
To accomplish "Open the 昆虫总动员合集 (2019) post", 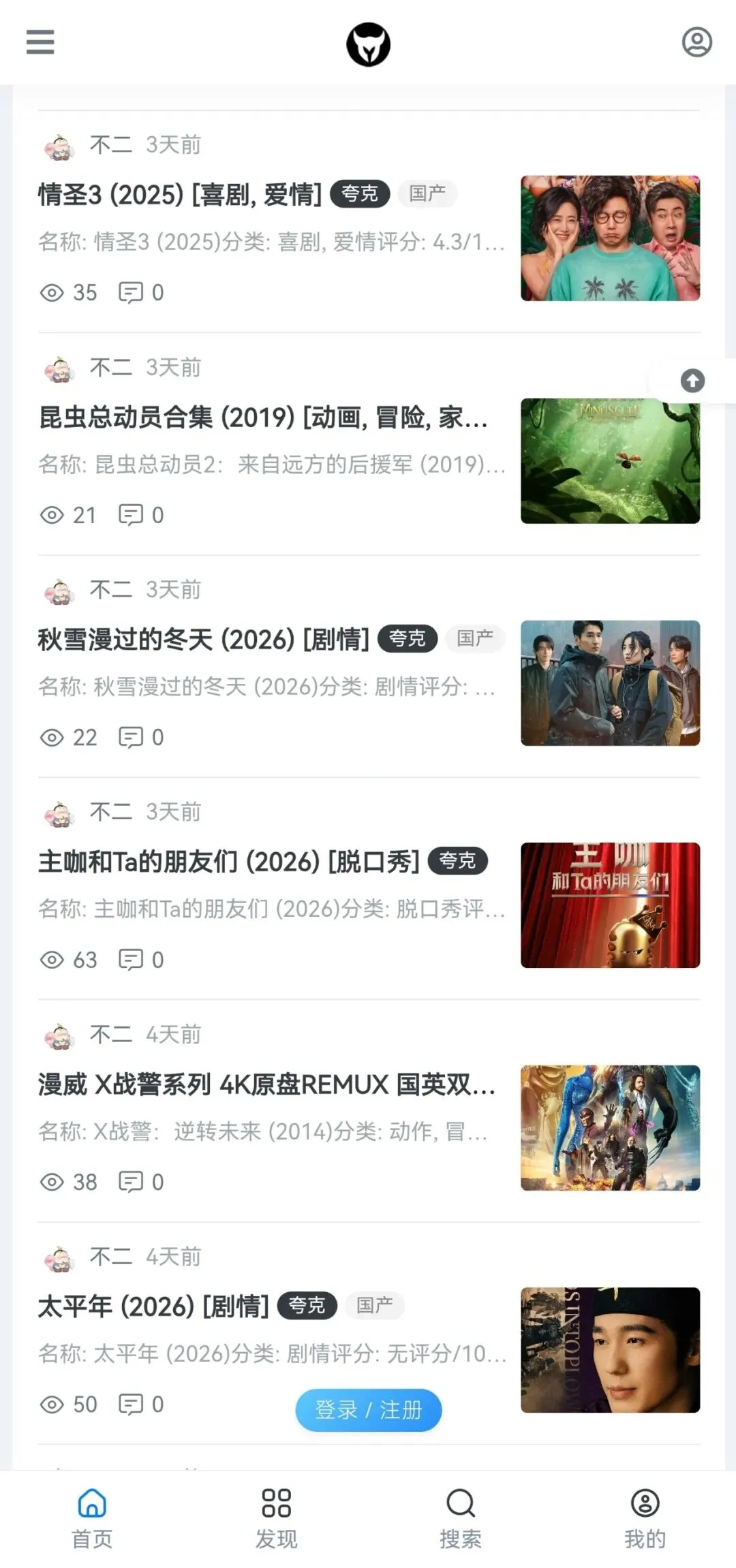I will (x=263, y=418).
